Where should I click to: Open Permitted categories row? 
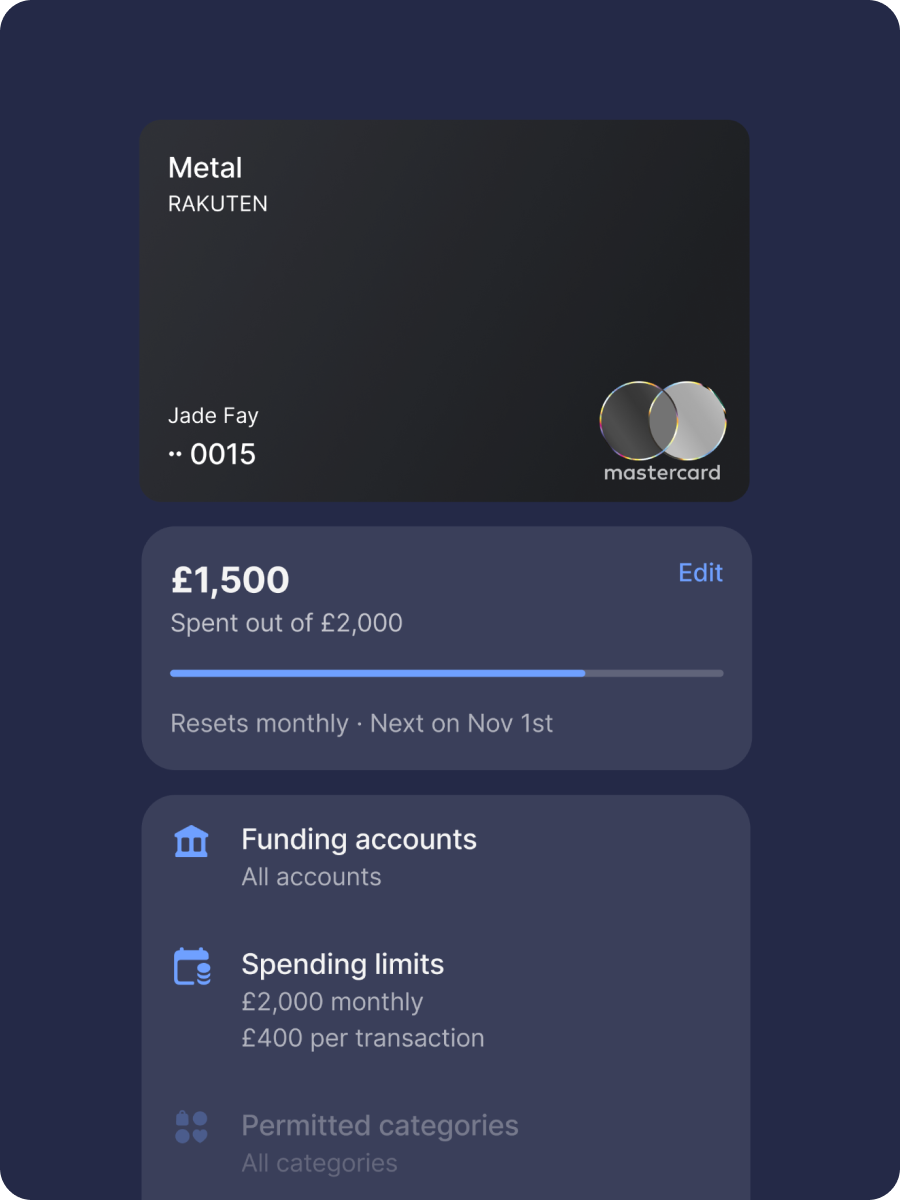[x=379, y=1142]
